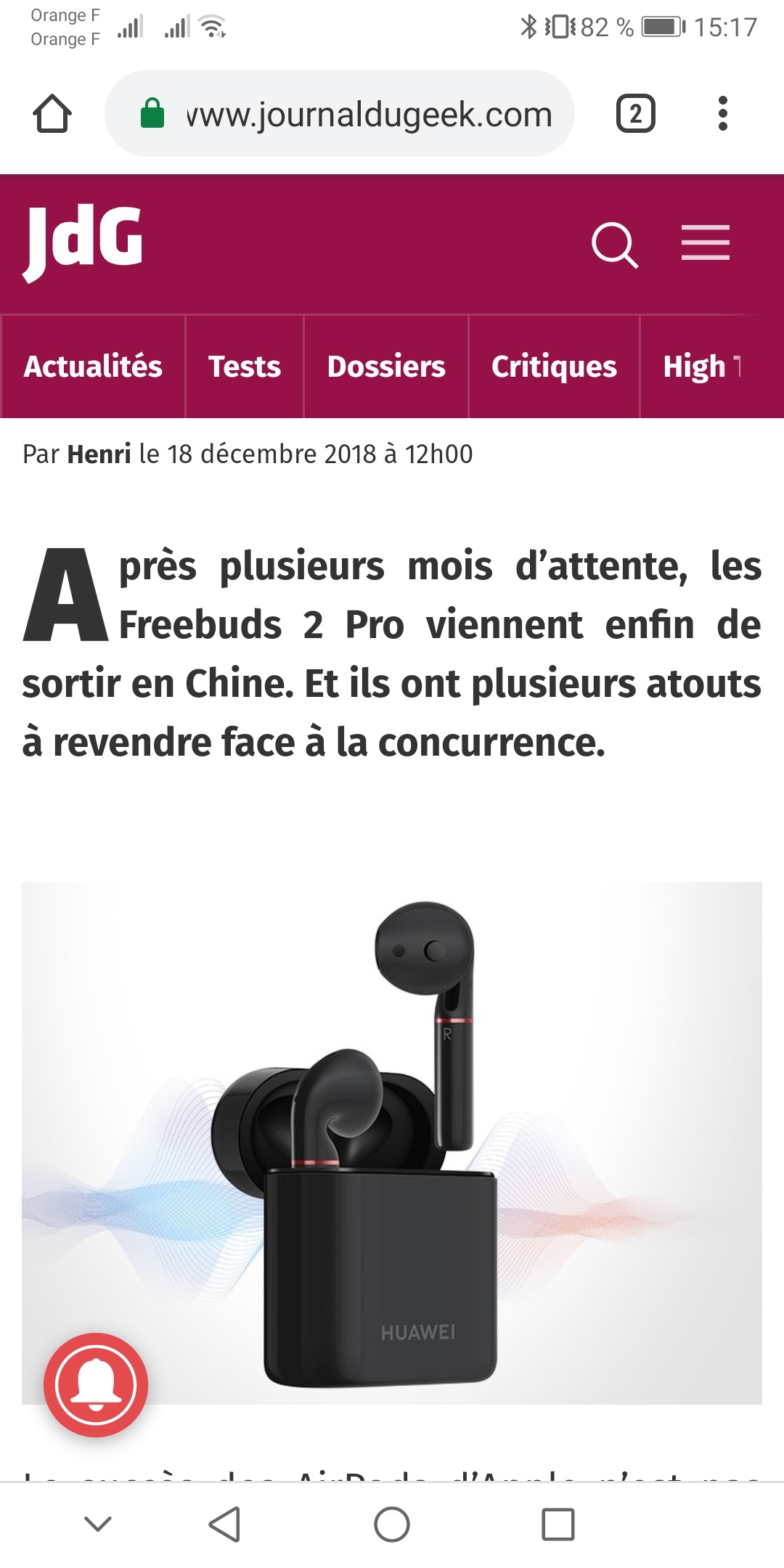Tap the journaldugeek.com address bar
This screenshot has width=784, height=1568.
tap(340, 113)
